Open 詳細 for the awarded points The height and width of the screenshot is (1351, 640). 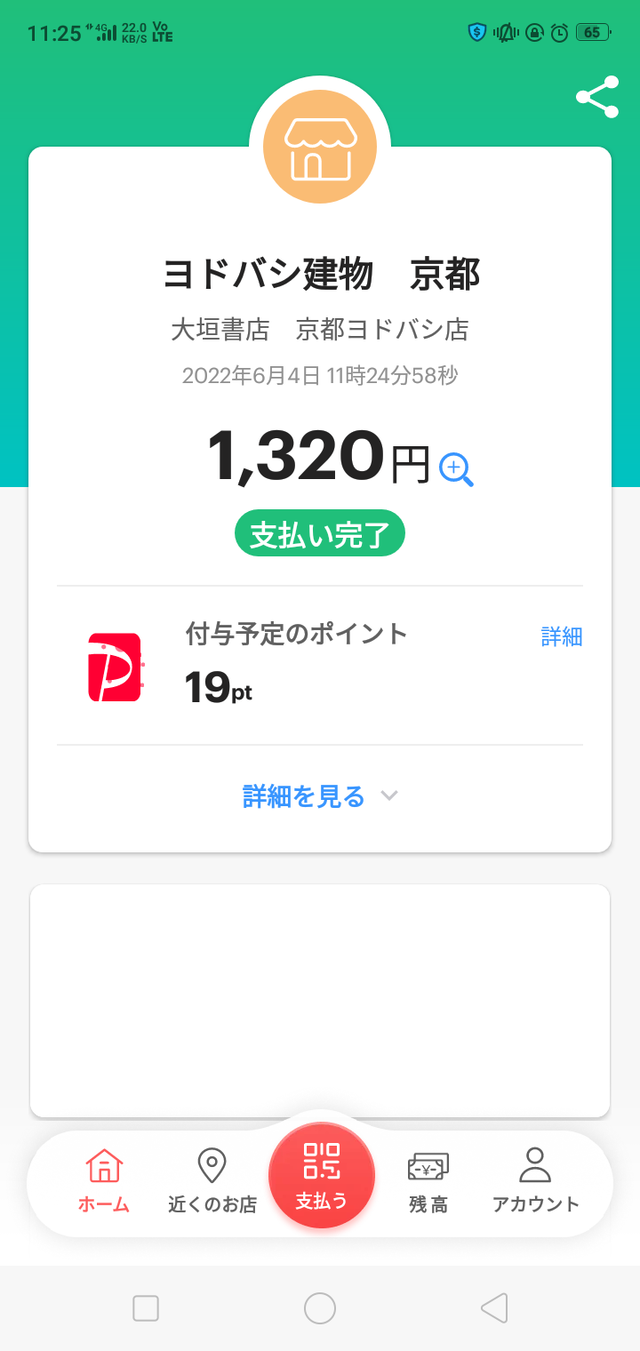(x=561, y=637)
